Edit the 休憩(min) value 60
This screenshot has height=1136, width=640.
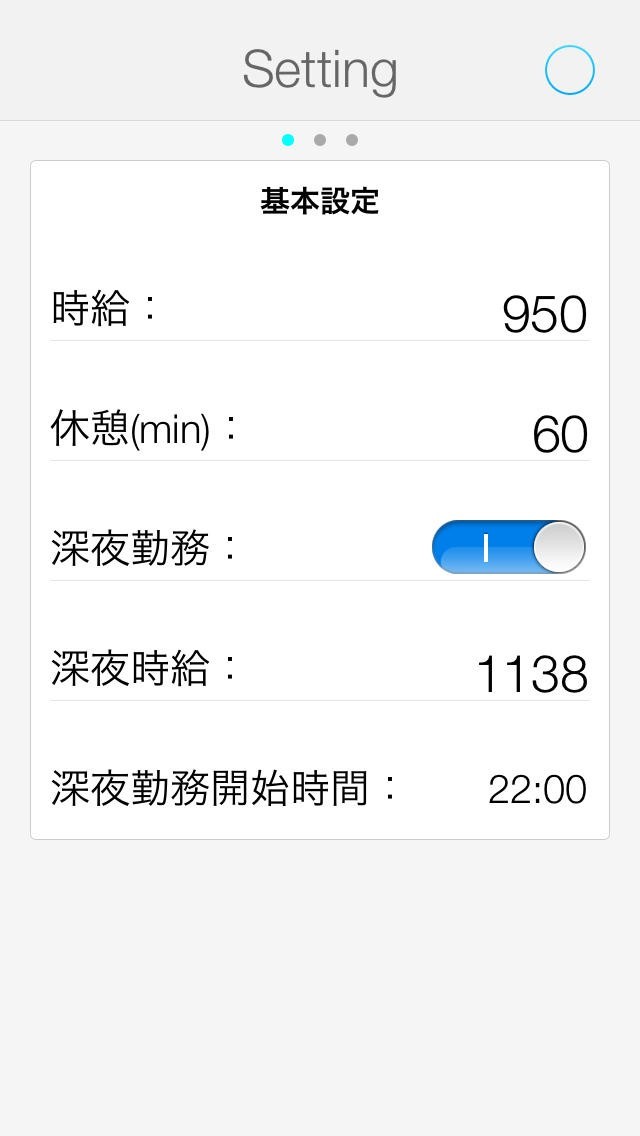[x=559, y=434]
